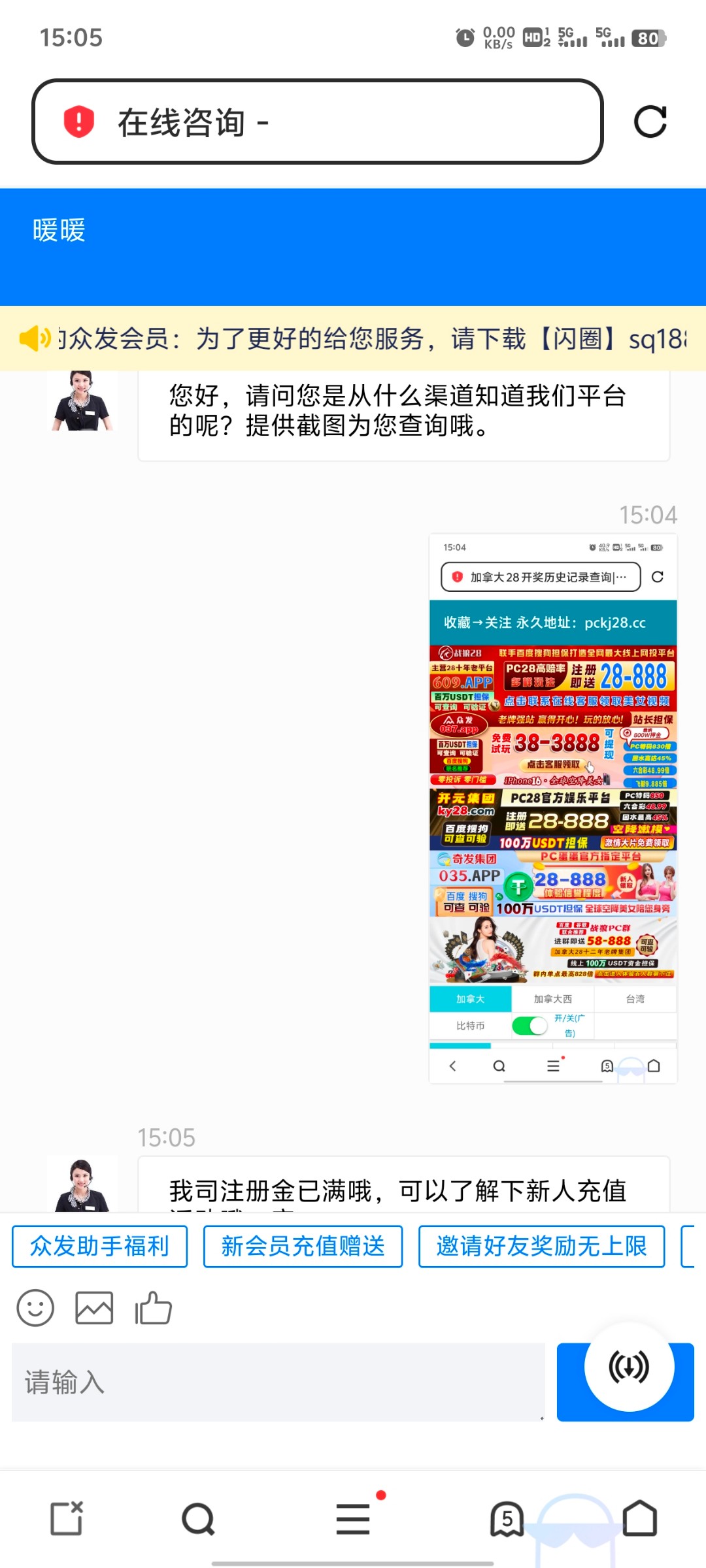Open the browser menu with three lines
The height and width of the screenshot is (1568, 706).
[x=353, y=1519]
